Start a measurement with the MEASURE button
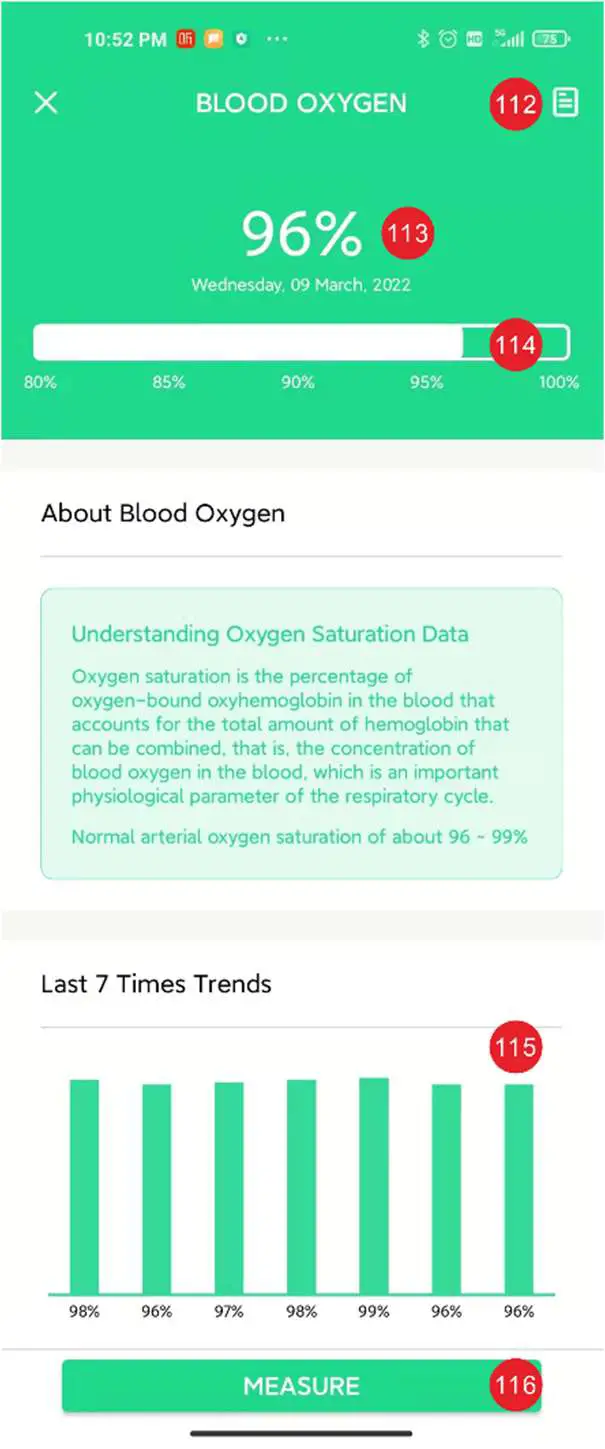This screenshot has width=605, height=1449. click(301, 1385)
